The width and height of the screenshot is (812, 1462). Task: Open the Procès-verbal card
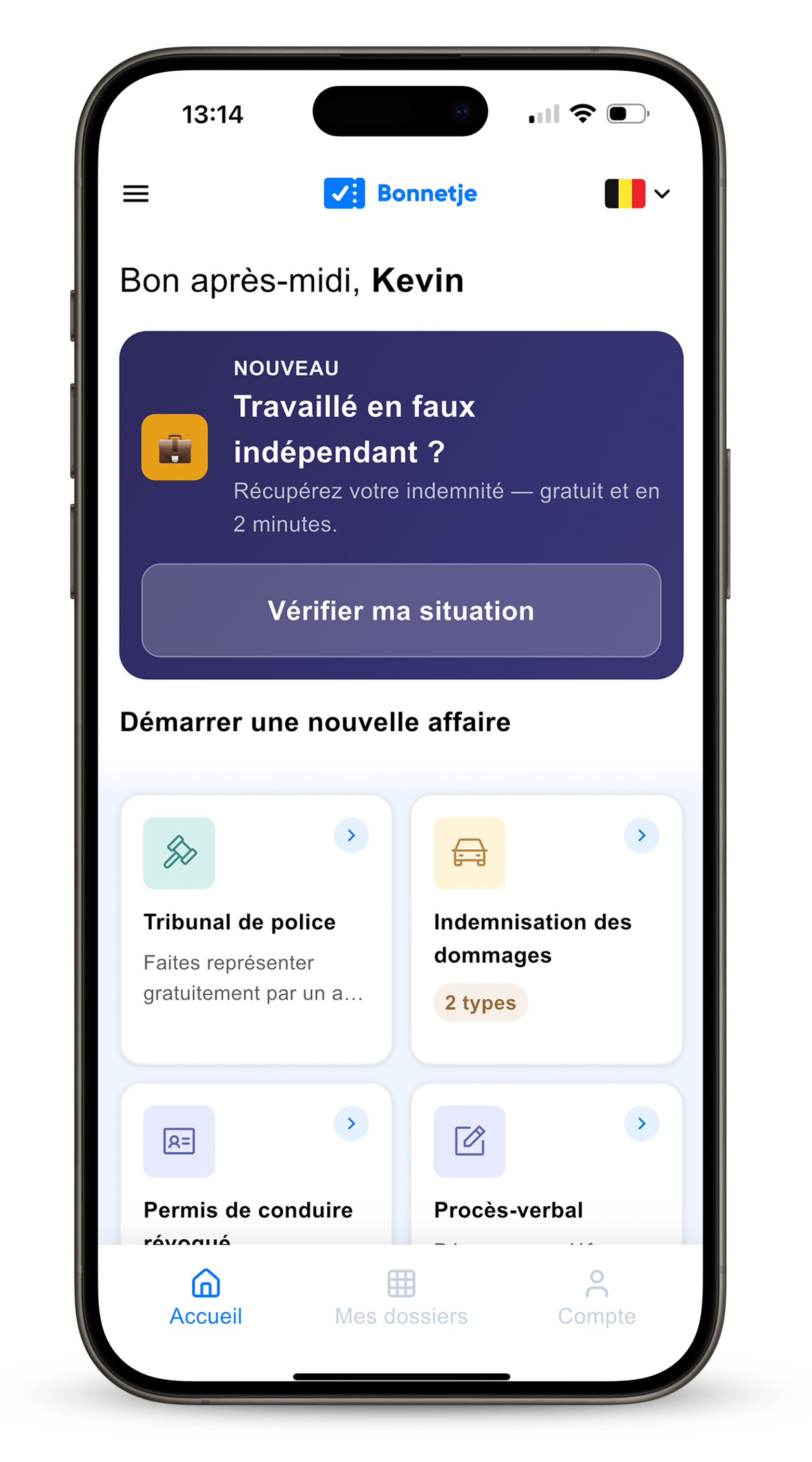pyautogui.click(x=546, y=1164)
